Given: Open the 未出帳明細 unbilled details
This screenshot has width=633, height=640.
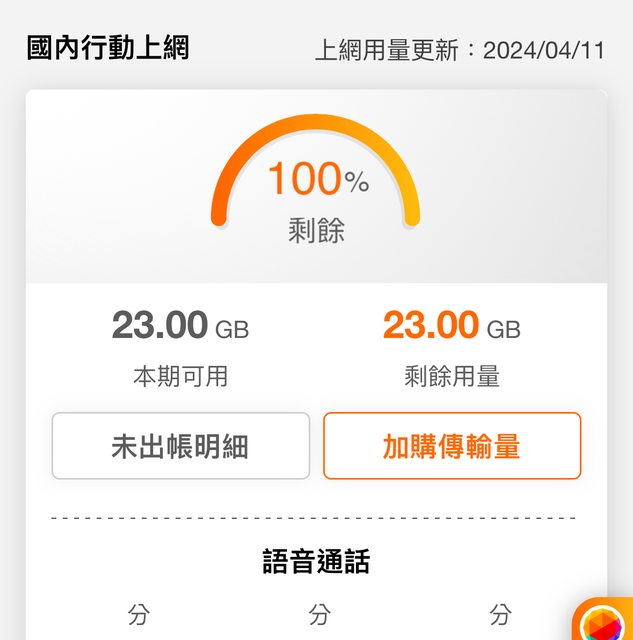Looking at the screenshot, I should coord(181,446).
